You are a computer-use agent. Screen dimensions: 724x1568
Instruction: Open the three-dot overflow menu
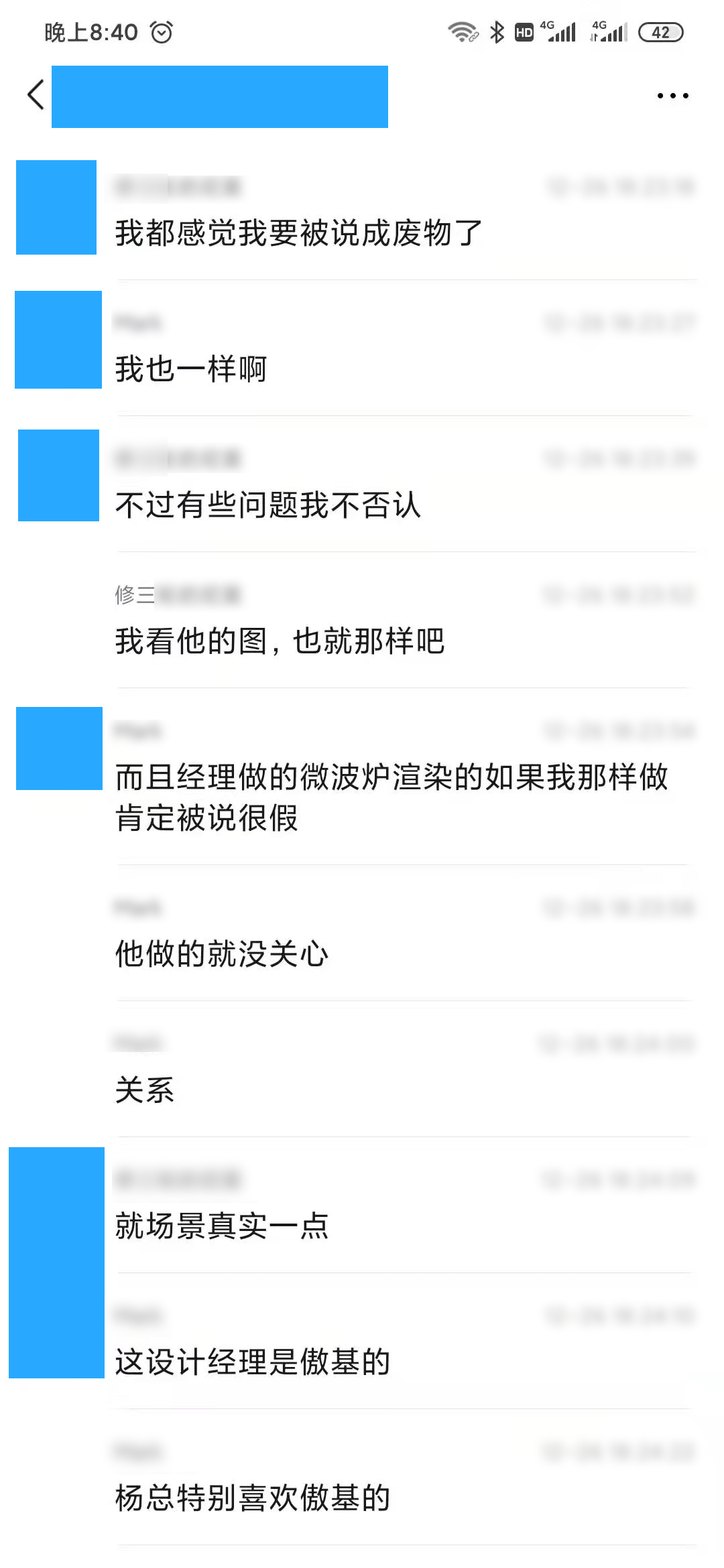672,96
